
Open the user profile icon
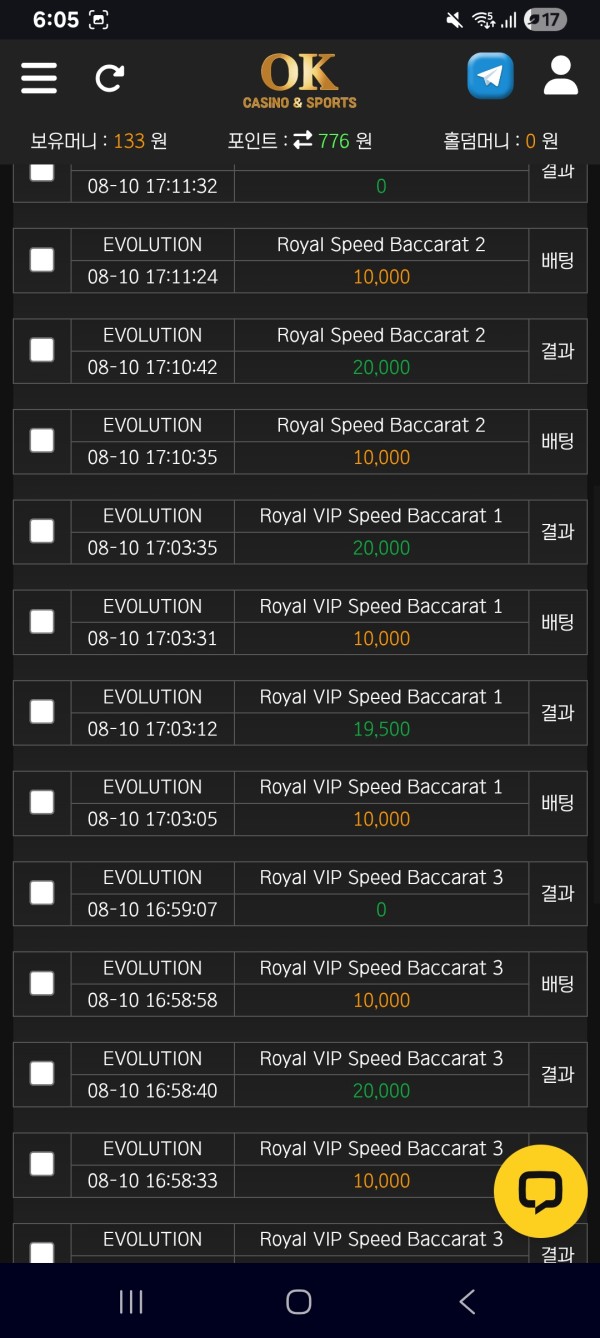click(x=561, y=76)
